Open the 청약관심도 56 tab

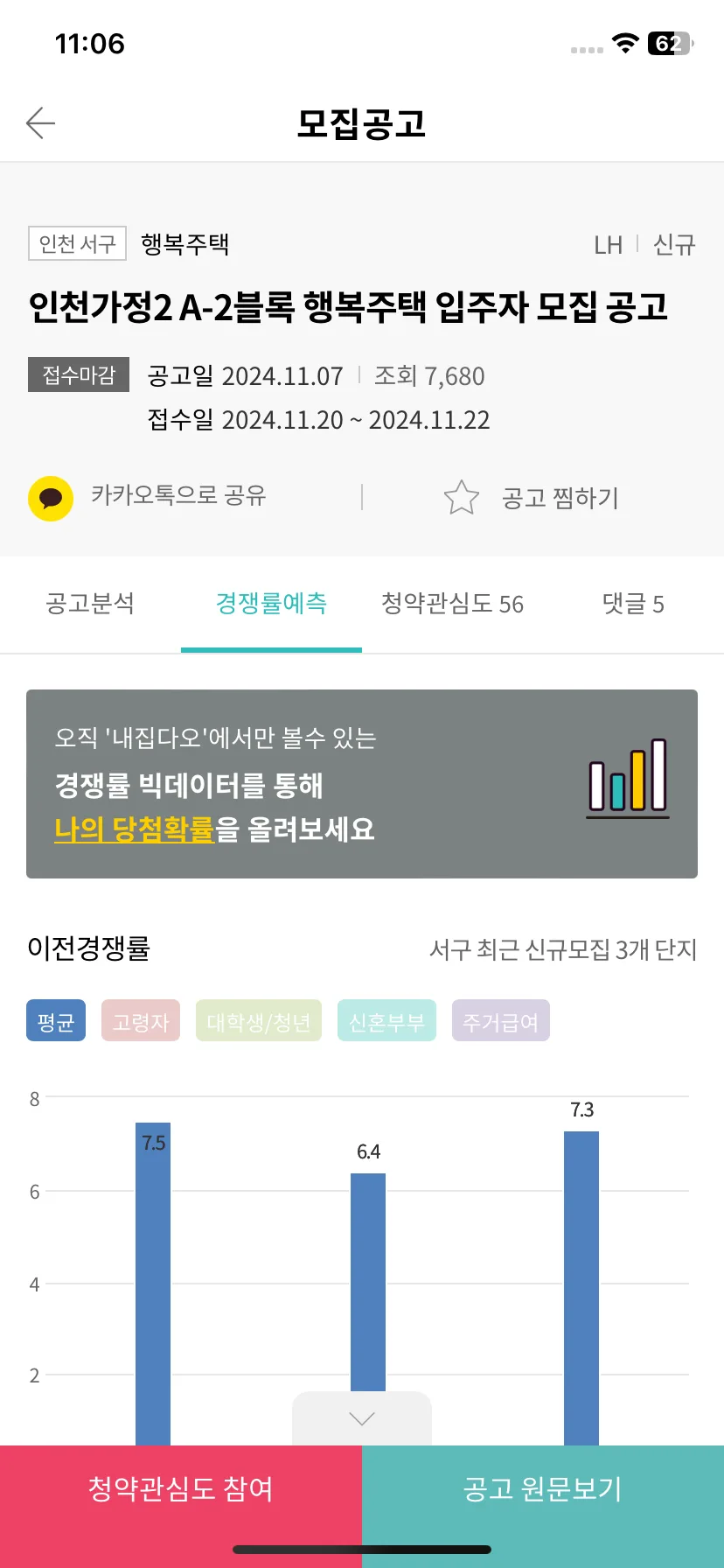tap(452, 604)
